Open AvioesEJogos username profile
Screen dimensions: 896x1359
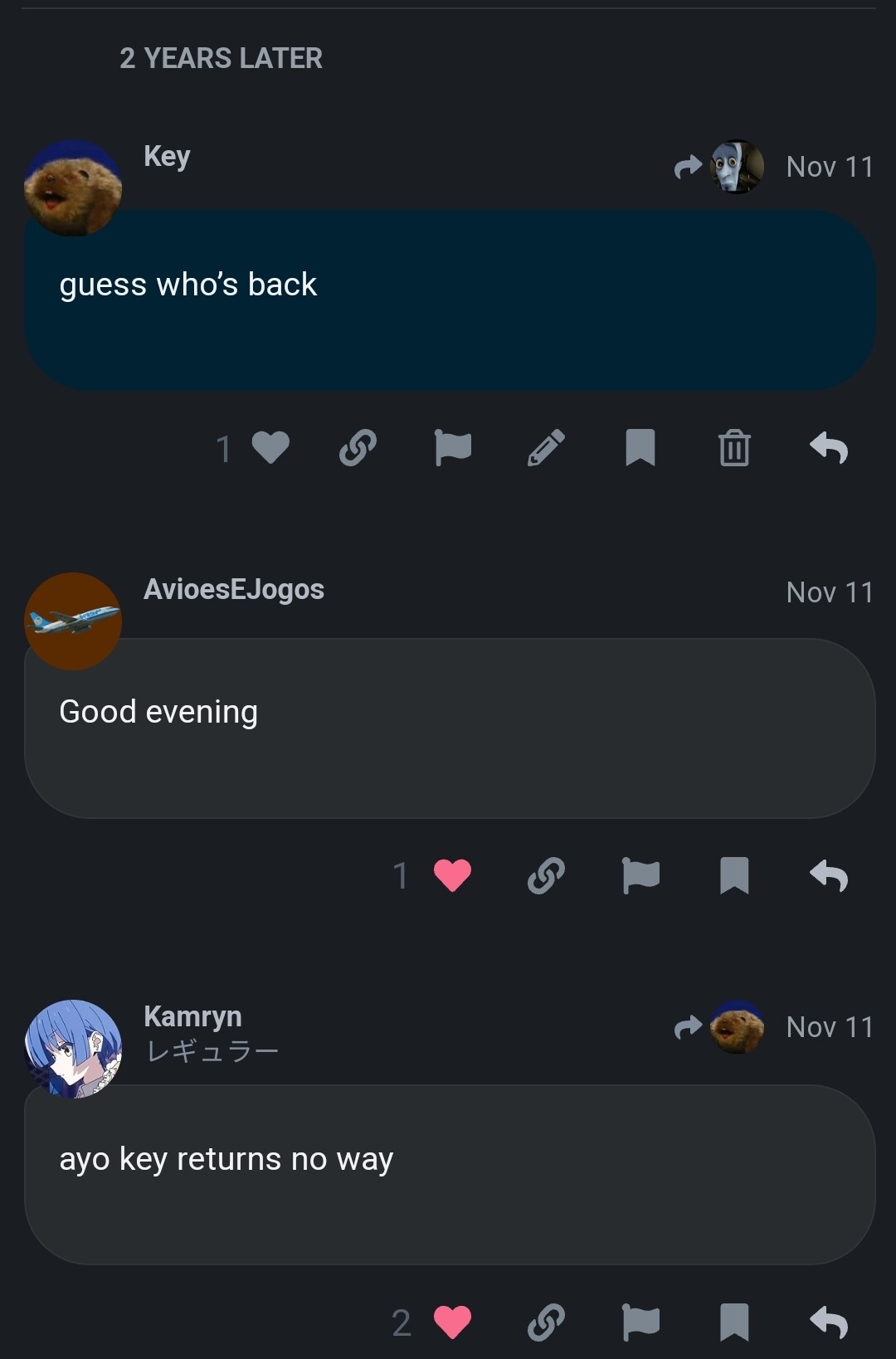click(233, 589)
